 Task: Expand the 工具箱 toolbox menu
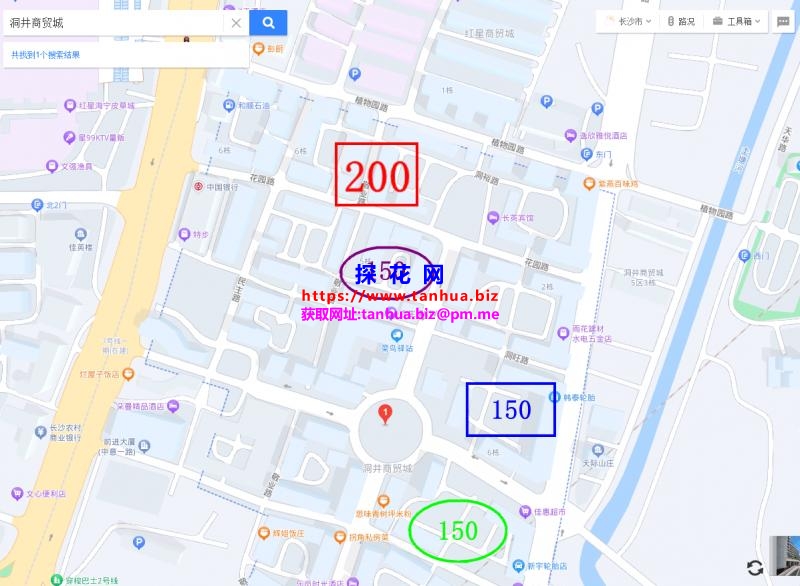(x=737, y=21)
